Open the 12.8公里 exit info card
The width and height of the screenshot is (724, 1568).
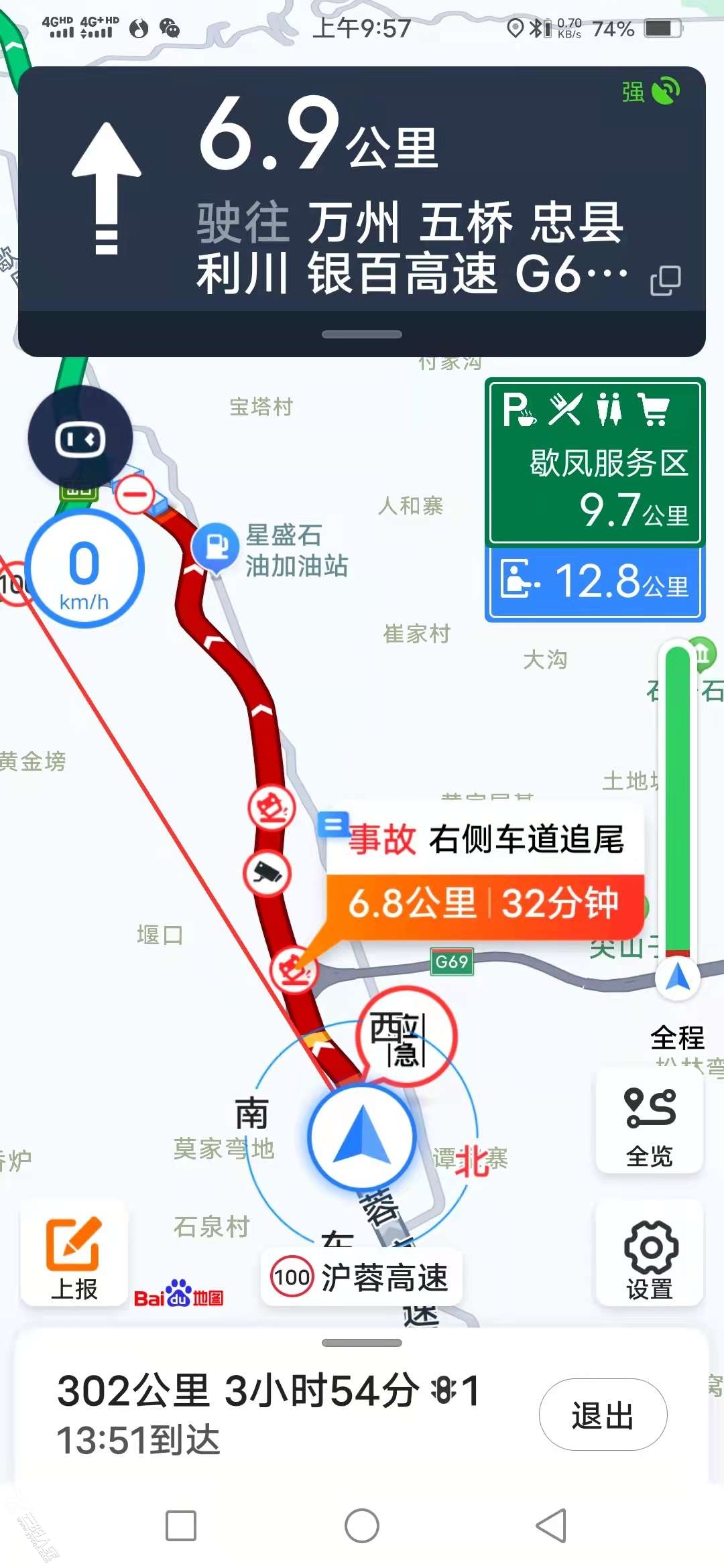pos(595,582)
